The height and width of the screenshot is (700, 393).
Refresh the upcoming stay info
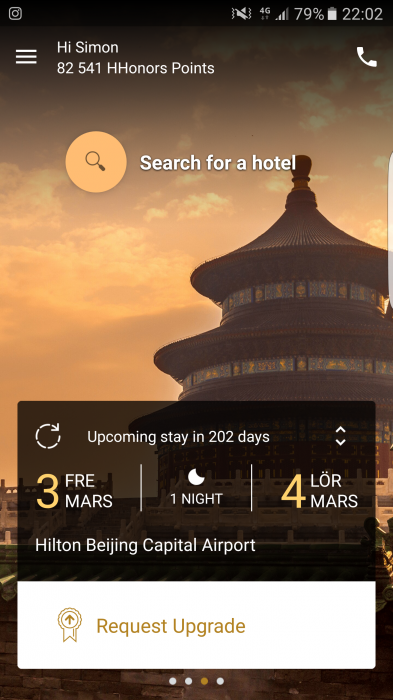[x=48, y=436]
